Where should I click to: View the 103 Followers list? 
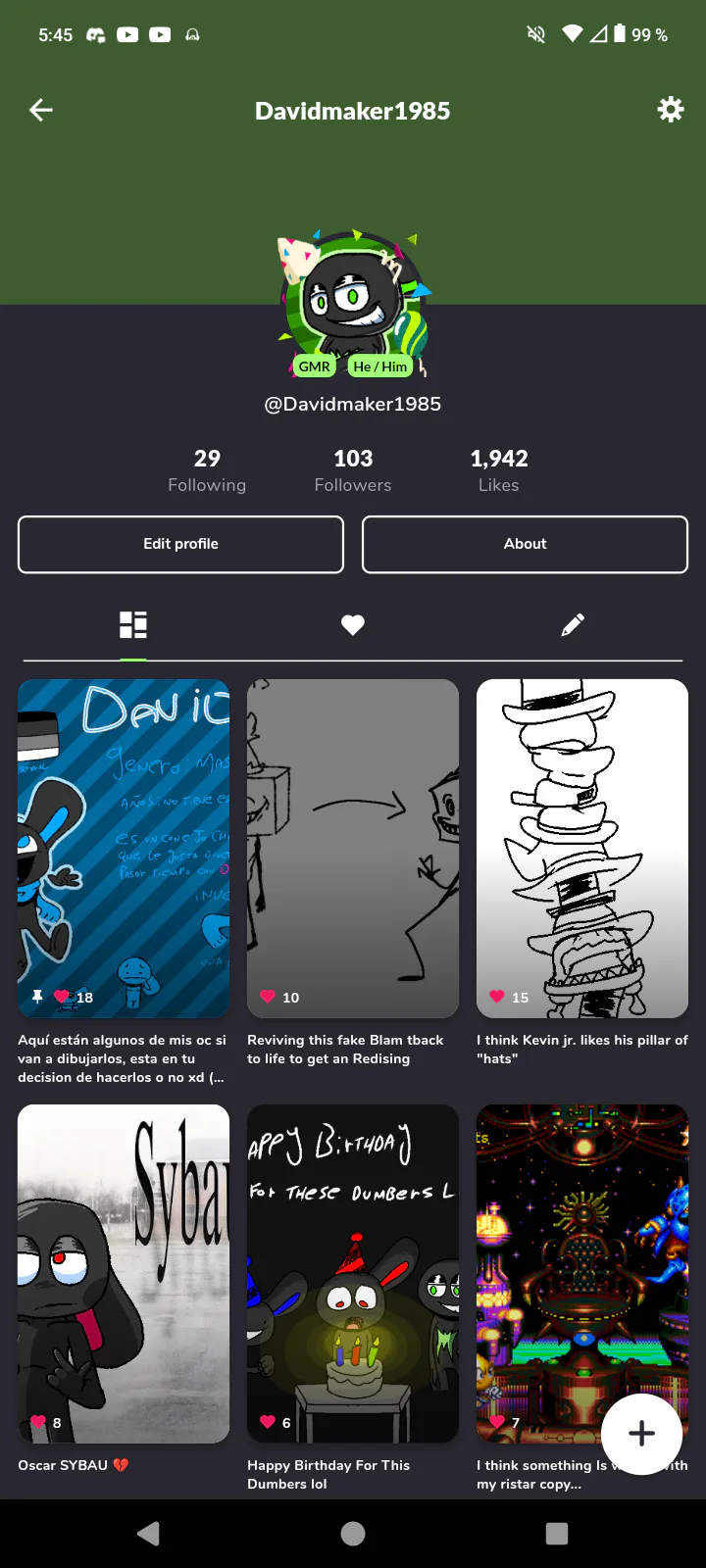(x=353, y=470)
